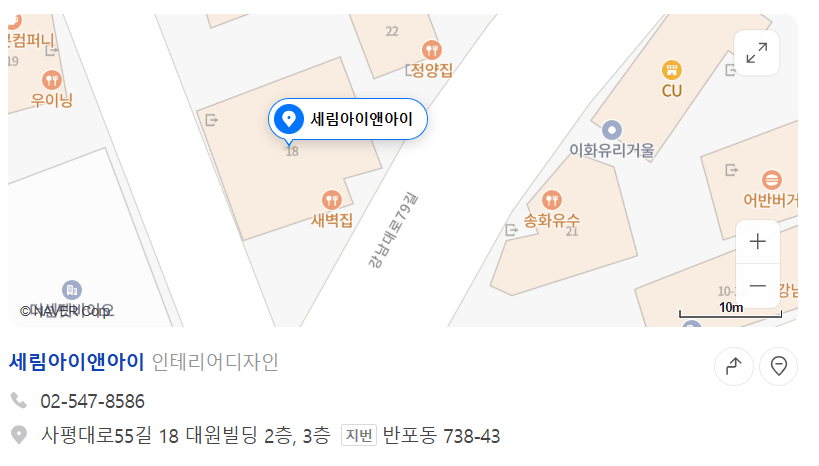819x466 pixels.
Task: Open the location pin button
Action: [x=778, y=367]
